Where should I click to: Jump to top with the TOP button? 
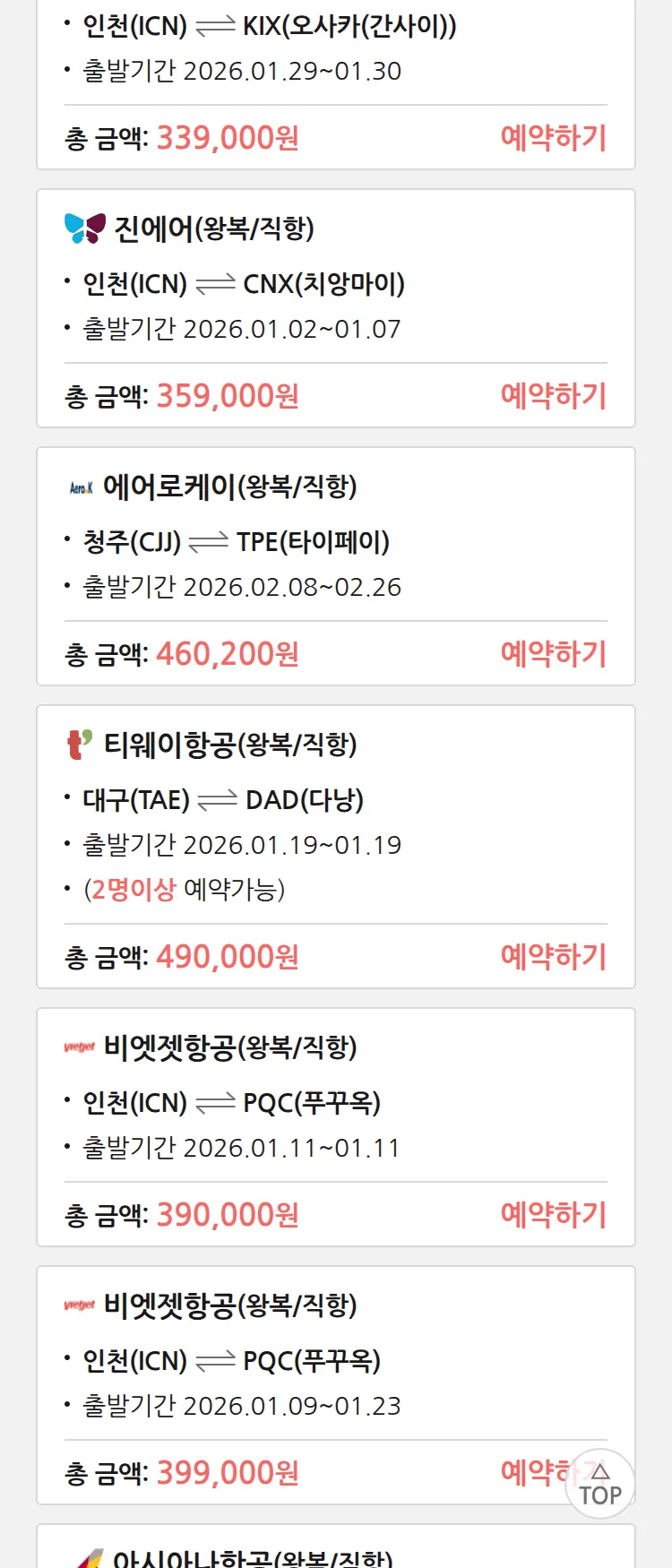600,1485
